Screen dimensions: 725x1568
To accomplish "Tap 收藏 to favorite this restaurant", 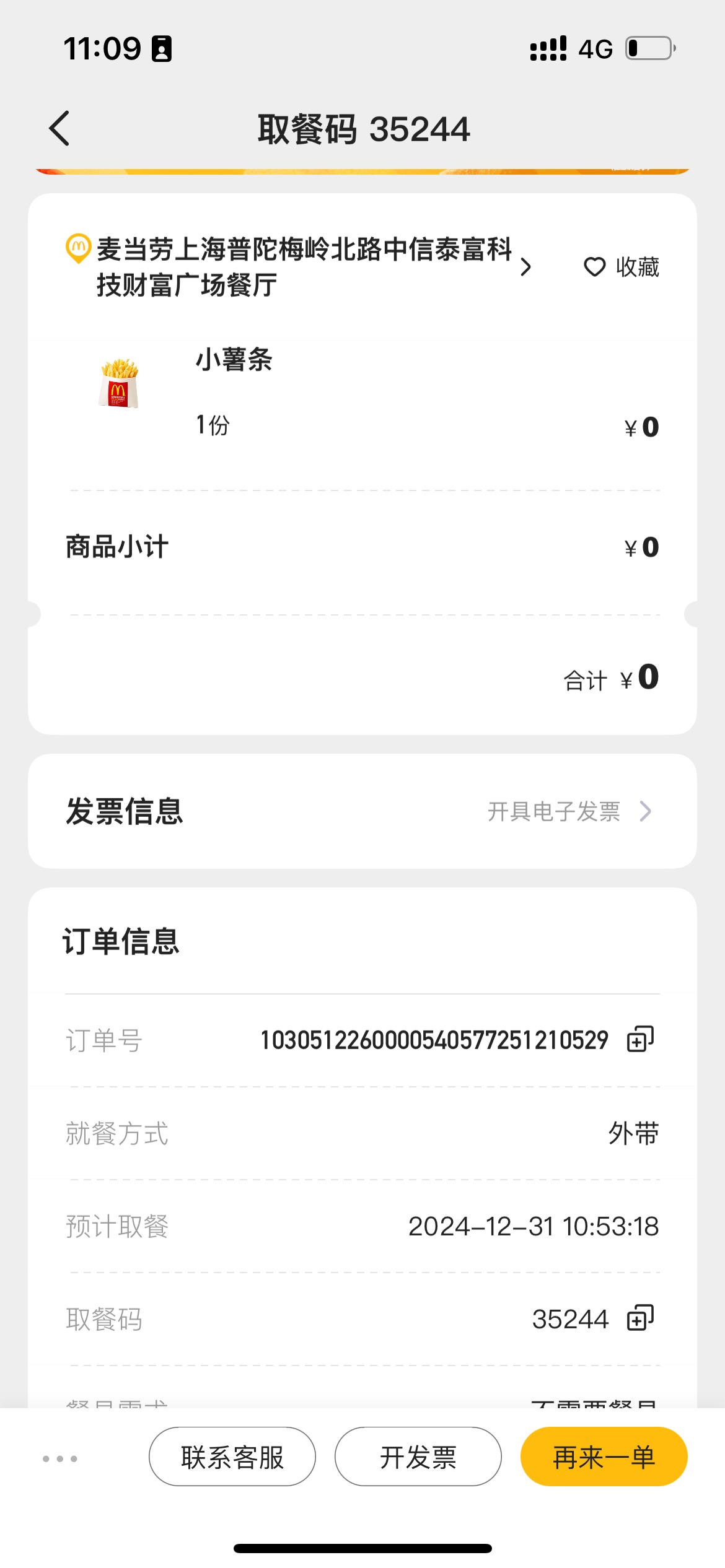I will tap(622, 267).
